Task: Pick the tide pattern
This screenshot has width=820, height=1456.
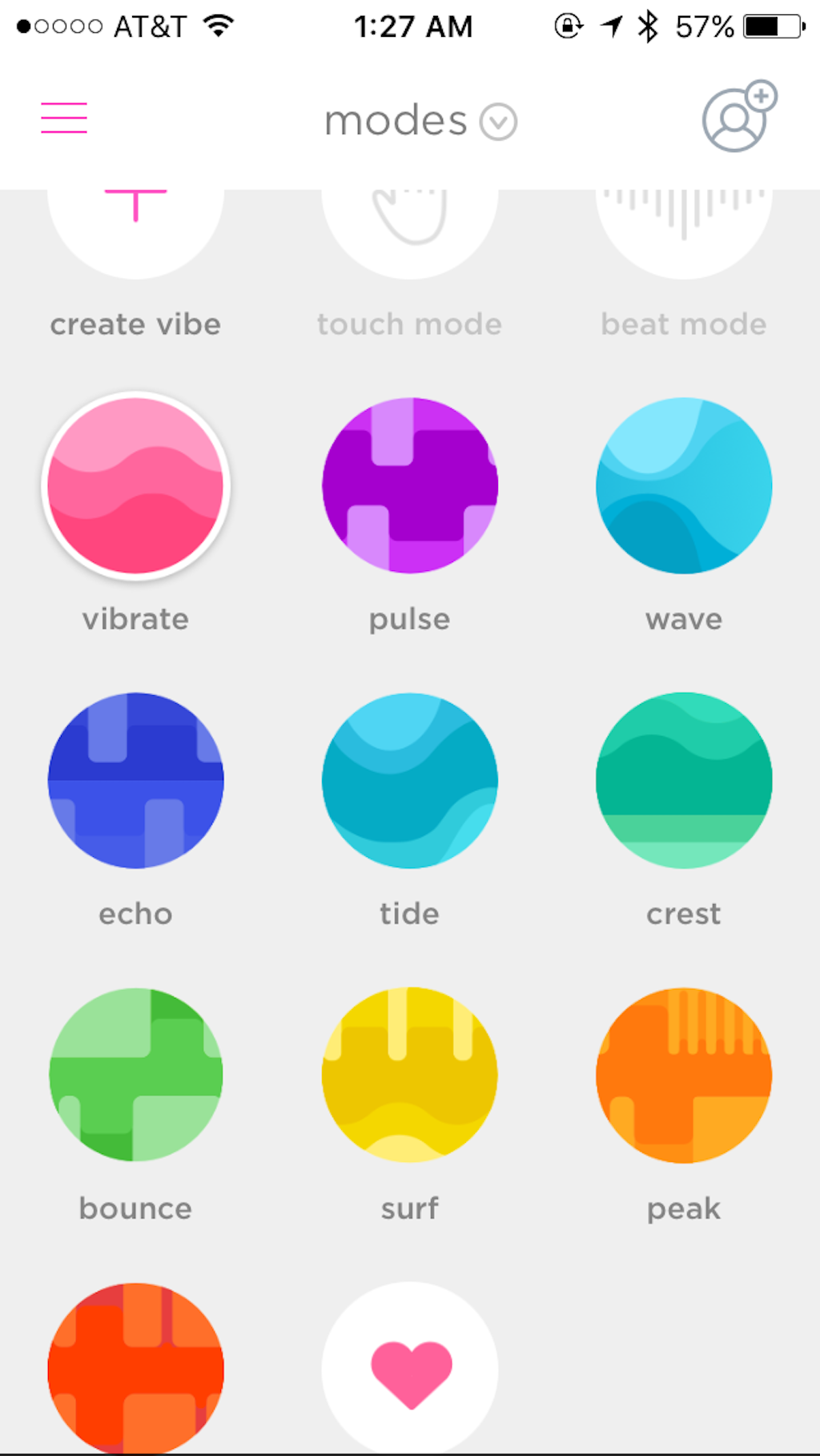Action: click(409, 780)
